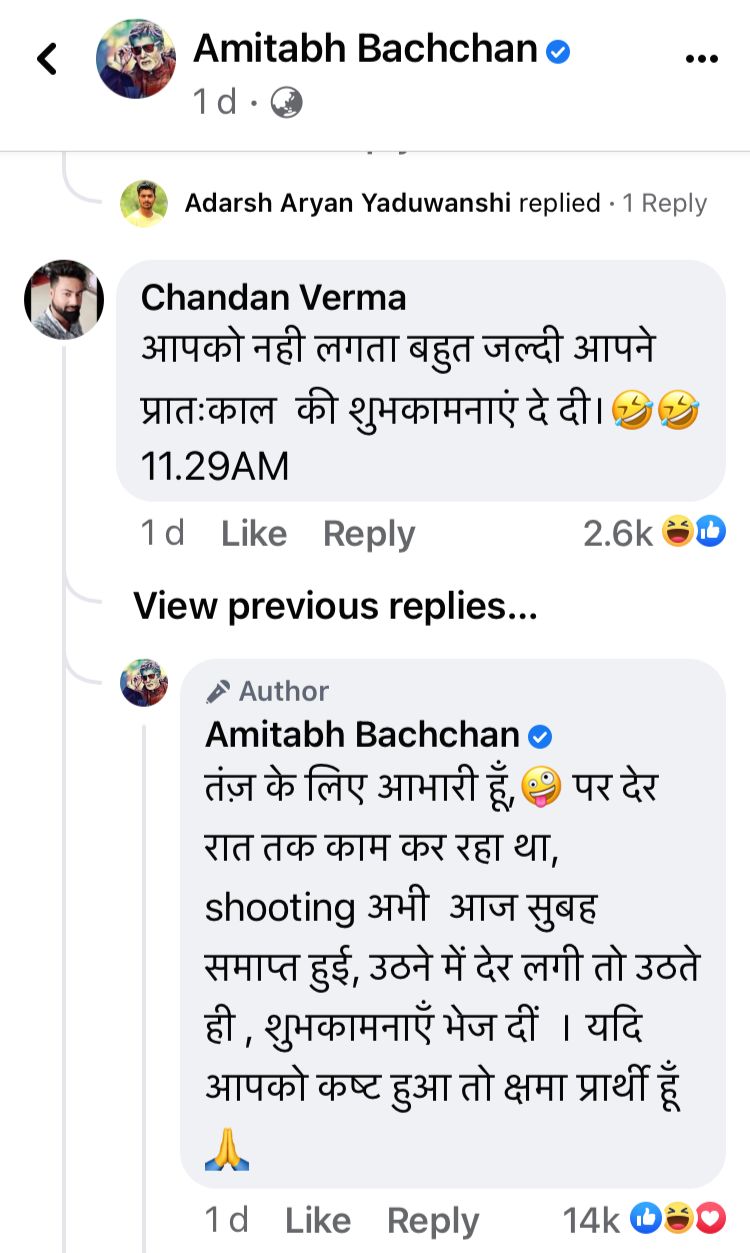
Task: Open Chandan Verma's profile picture
Action: [x=64, y=300]
